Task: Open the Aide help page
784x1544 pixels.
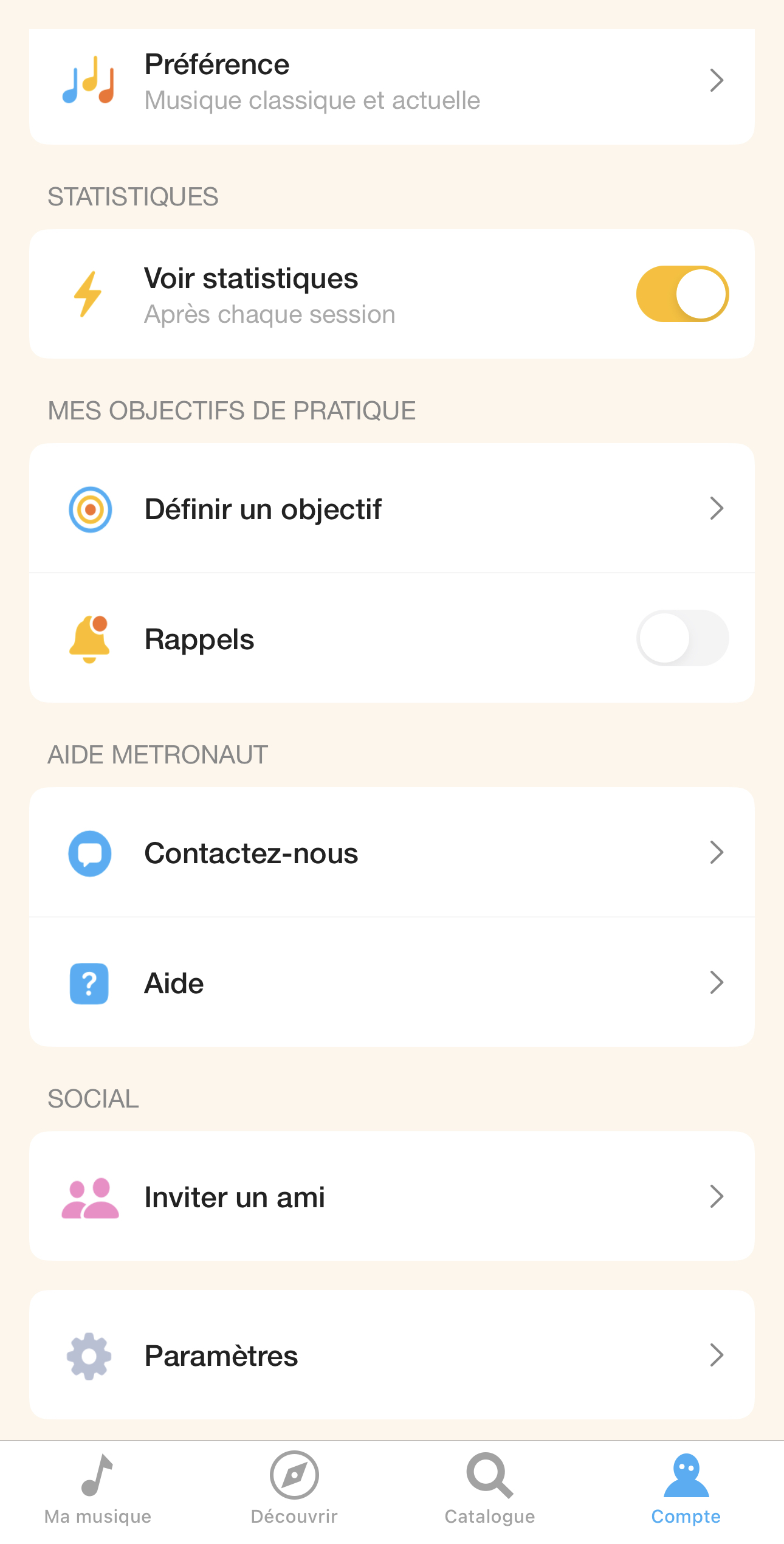Action: [x=392, y=982]
